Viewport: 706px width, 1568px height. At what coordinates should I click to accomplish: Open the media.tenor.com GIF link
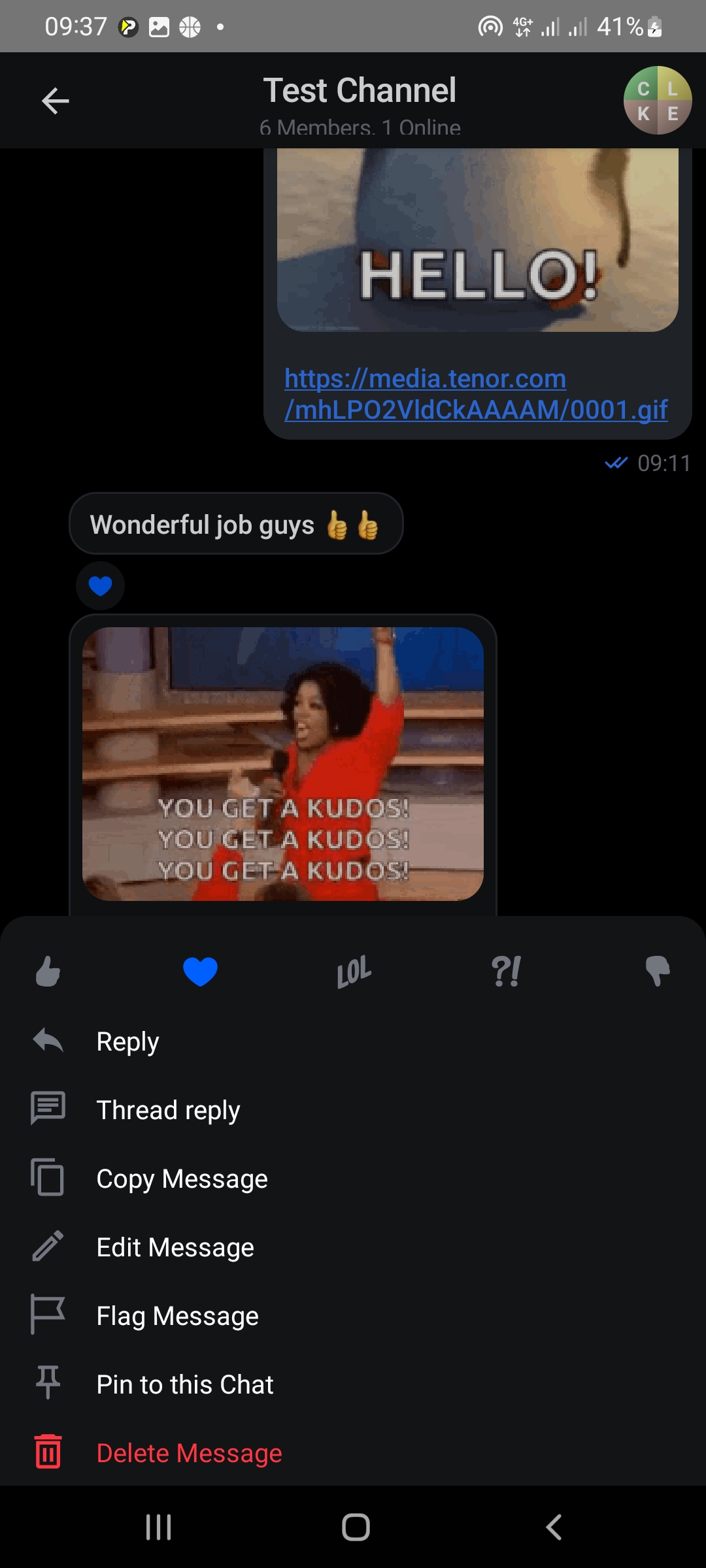tap(476, 394)
